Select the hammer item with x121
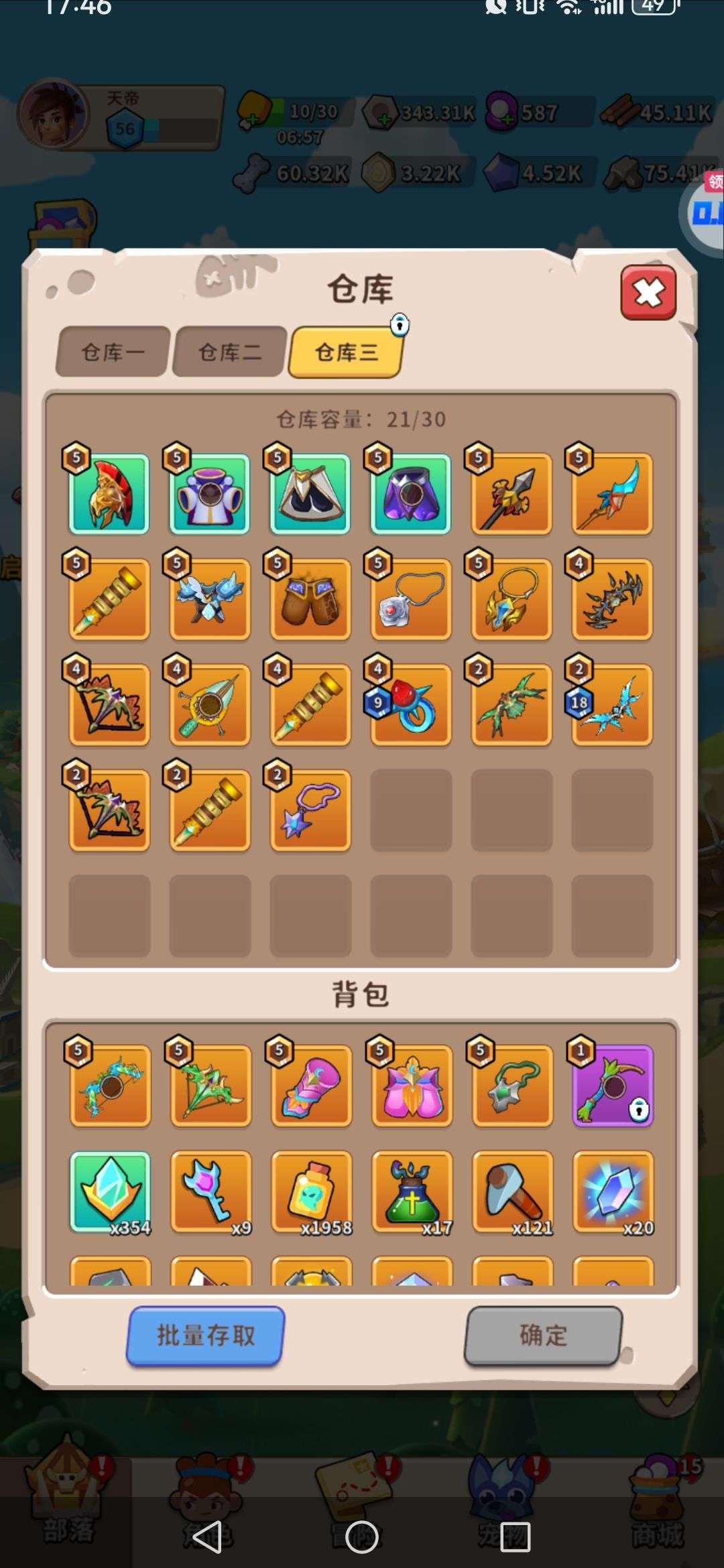The image size is (724, 1568). pos(512,1192)
